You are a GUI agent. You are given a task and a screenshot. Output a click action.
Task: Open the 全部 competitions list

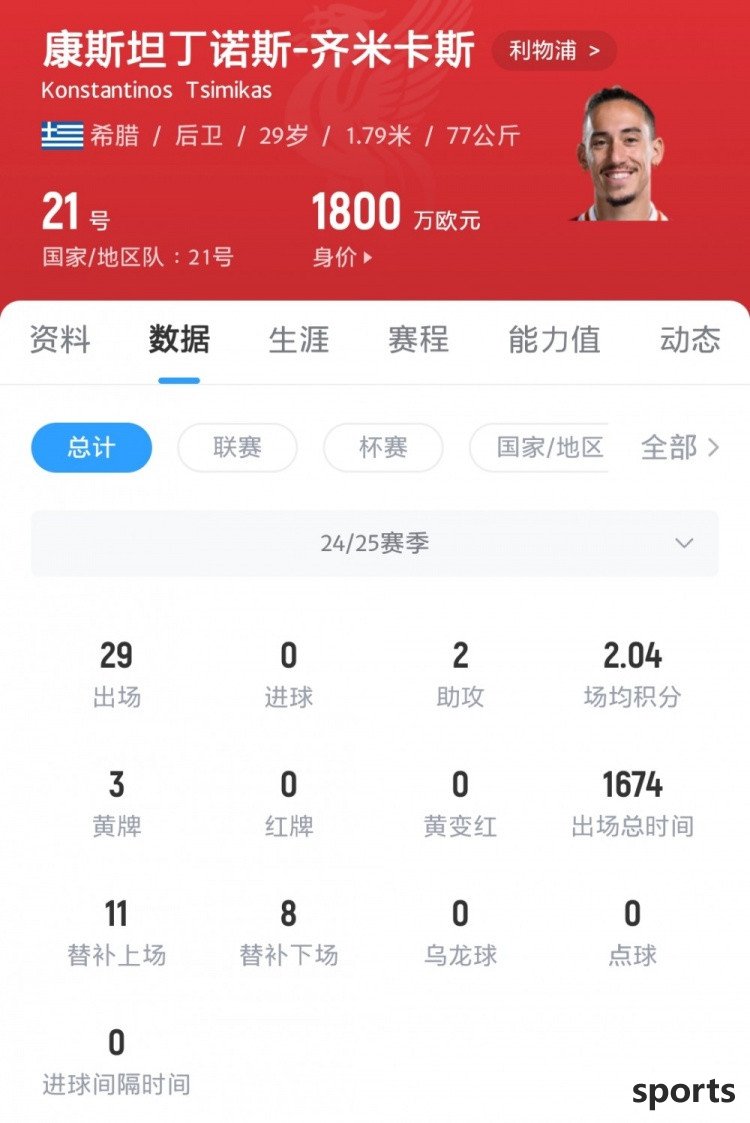click(x=680, y=447)
